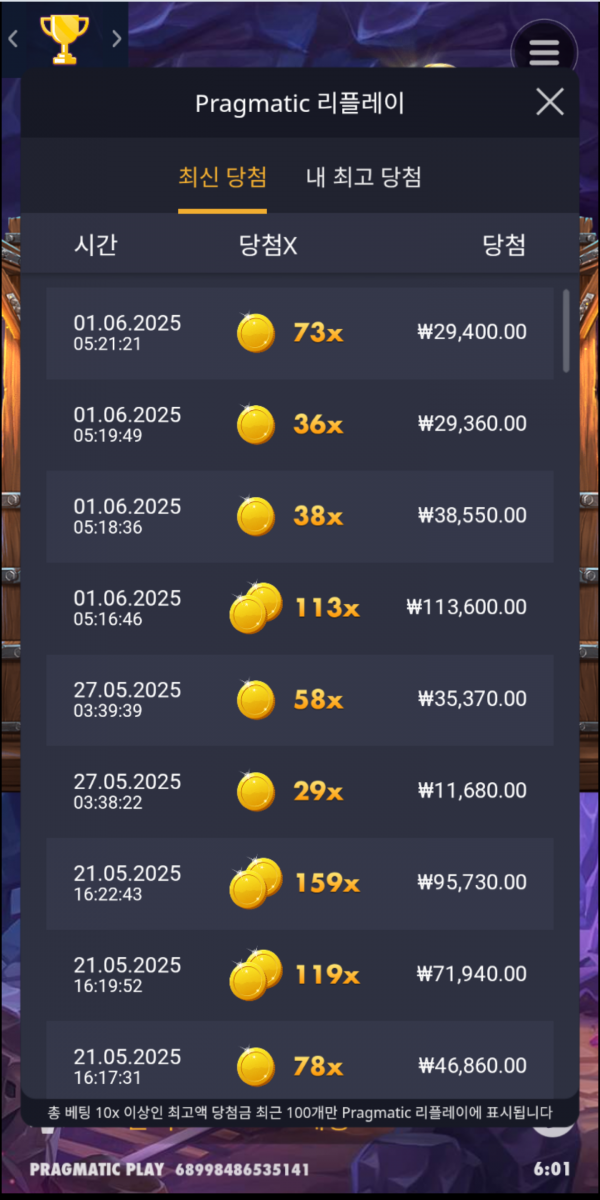The image size is (600, 1200).
Task: Switch to the 내 최고 당첨 tab
Action: click(363, 178)
